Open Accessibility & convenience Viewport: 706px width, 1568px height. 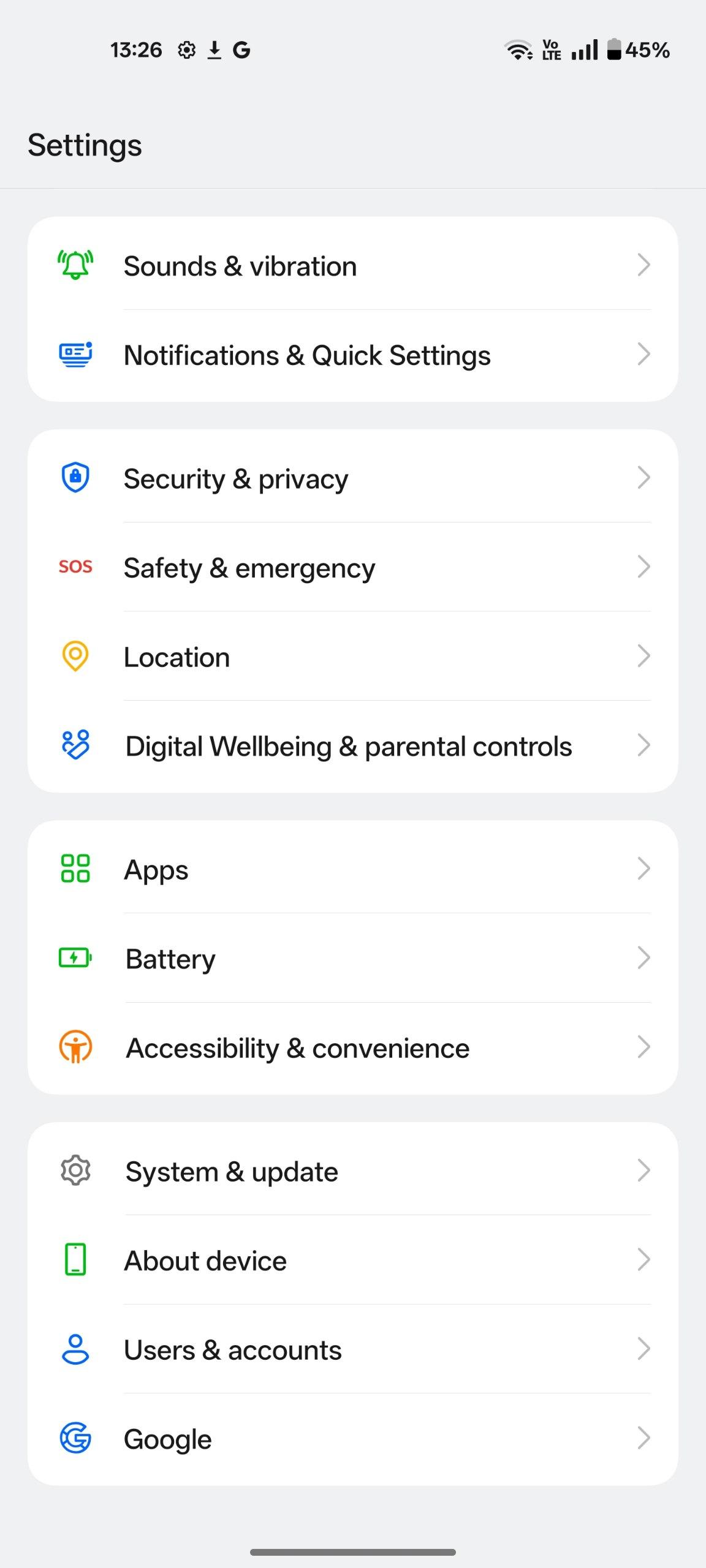[352, 1048]
